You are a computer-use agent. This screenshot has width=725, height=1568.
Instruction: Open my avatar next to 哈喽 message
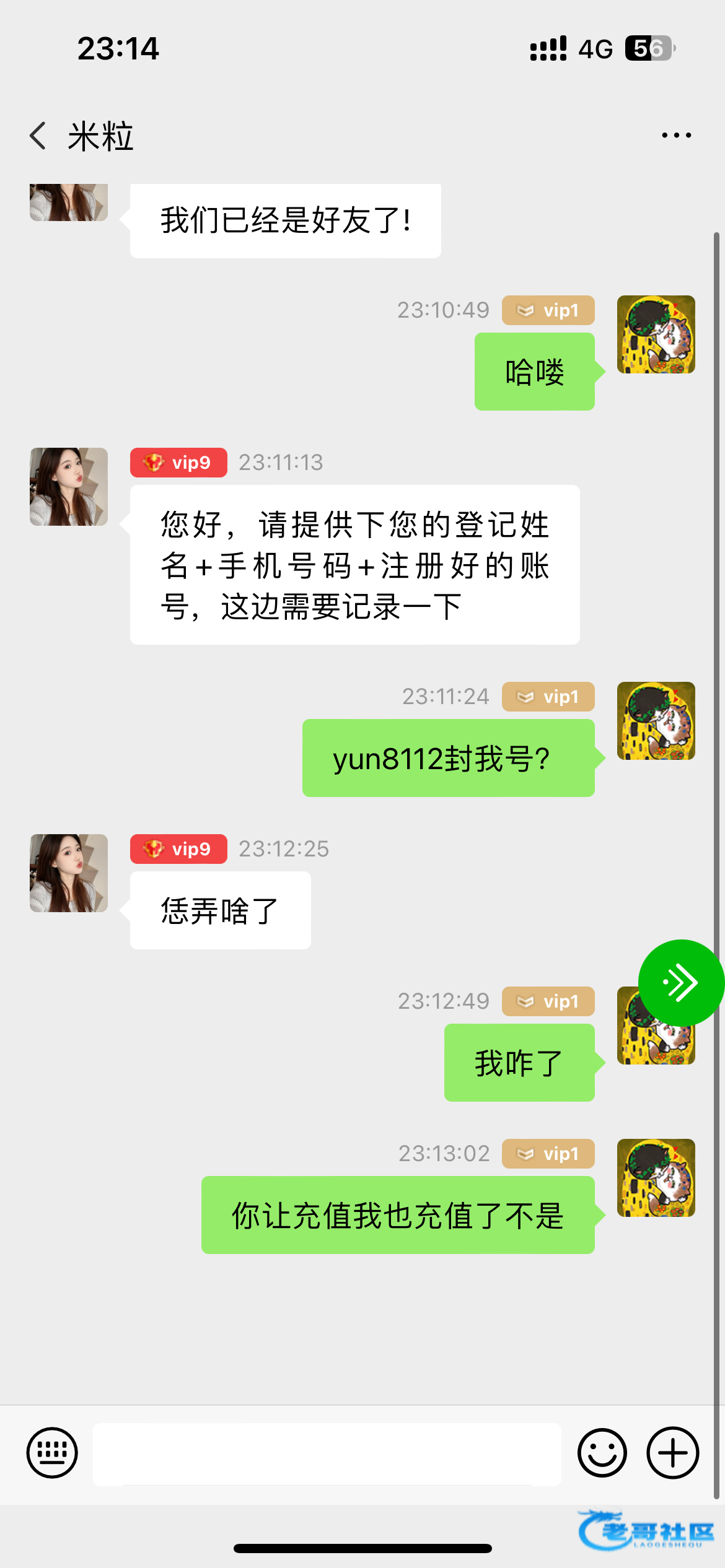pyautogui.click(x=656, y=334)
